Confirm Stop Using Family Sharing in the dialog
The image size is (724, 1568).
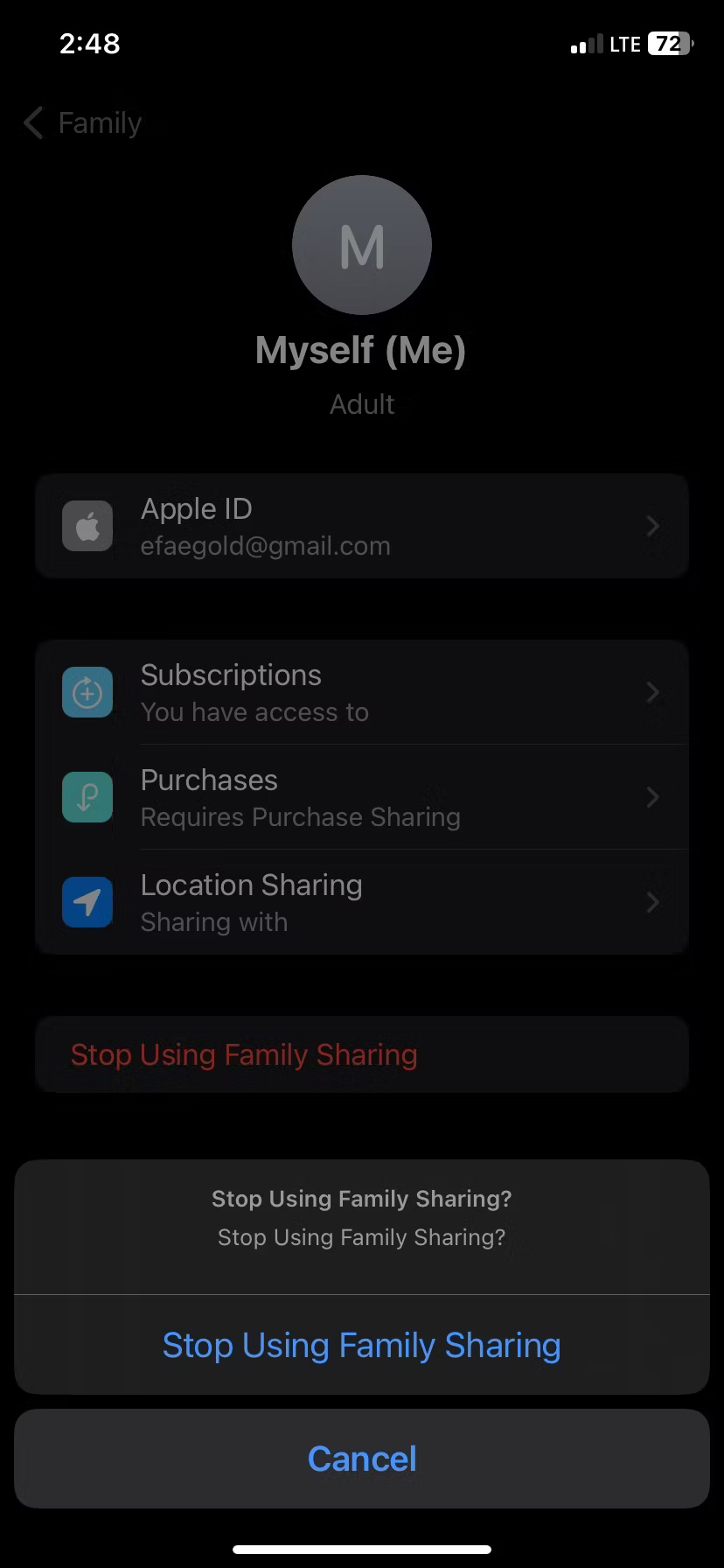pos(361,1345)
